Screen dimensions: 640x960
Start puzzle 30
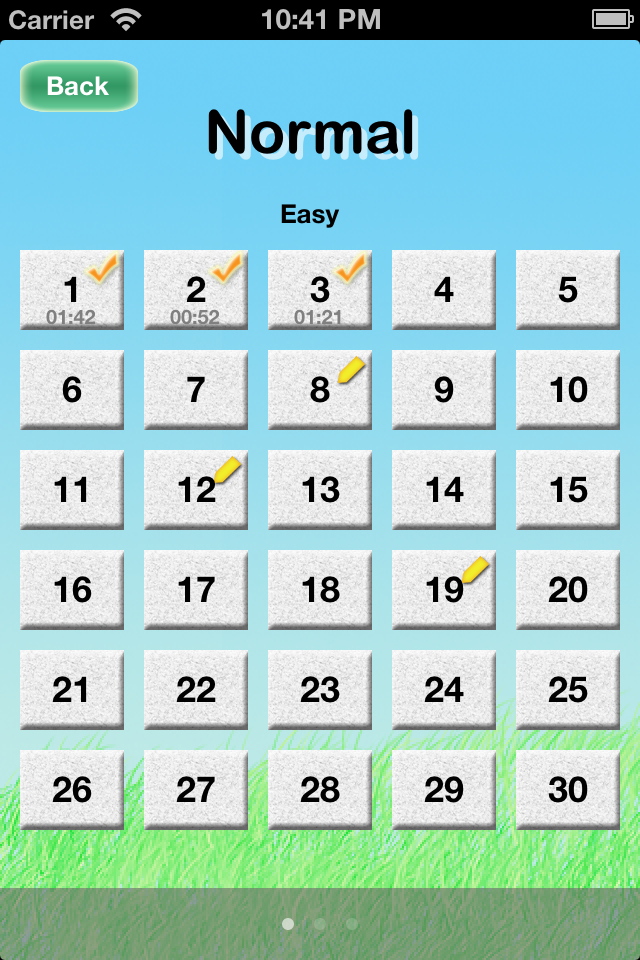click(x=568, y=789)
